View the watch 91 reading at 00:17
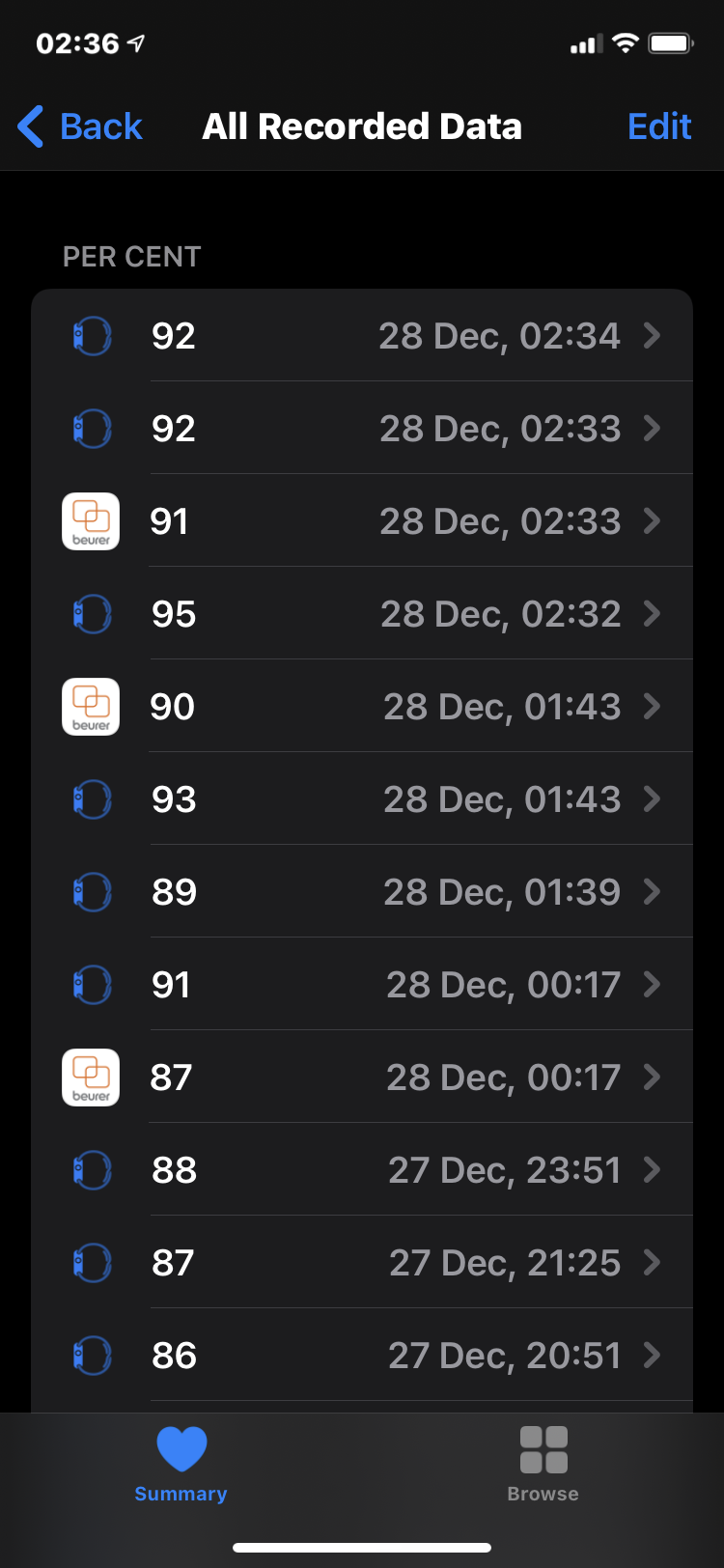The image size is (724, 1568). click(362, 985)
